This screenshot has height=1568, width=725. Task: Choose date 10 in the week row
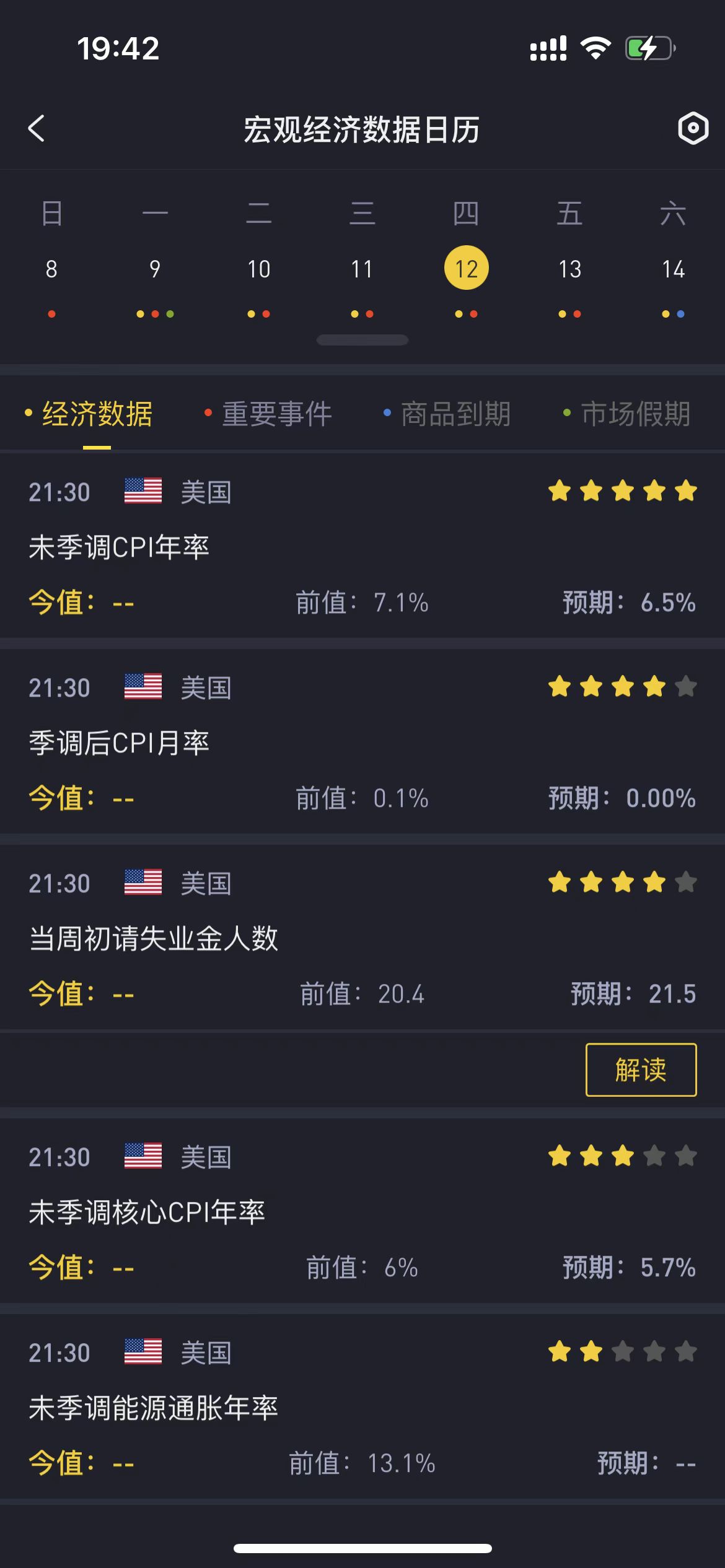[258, 269]
